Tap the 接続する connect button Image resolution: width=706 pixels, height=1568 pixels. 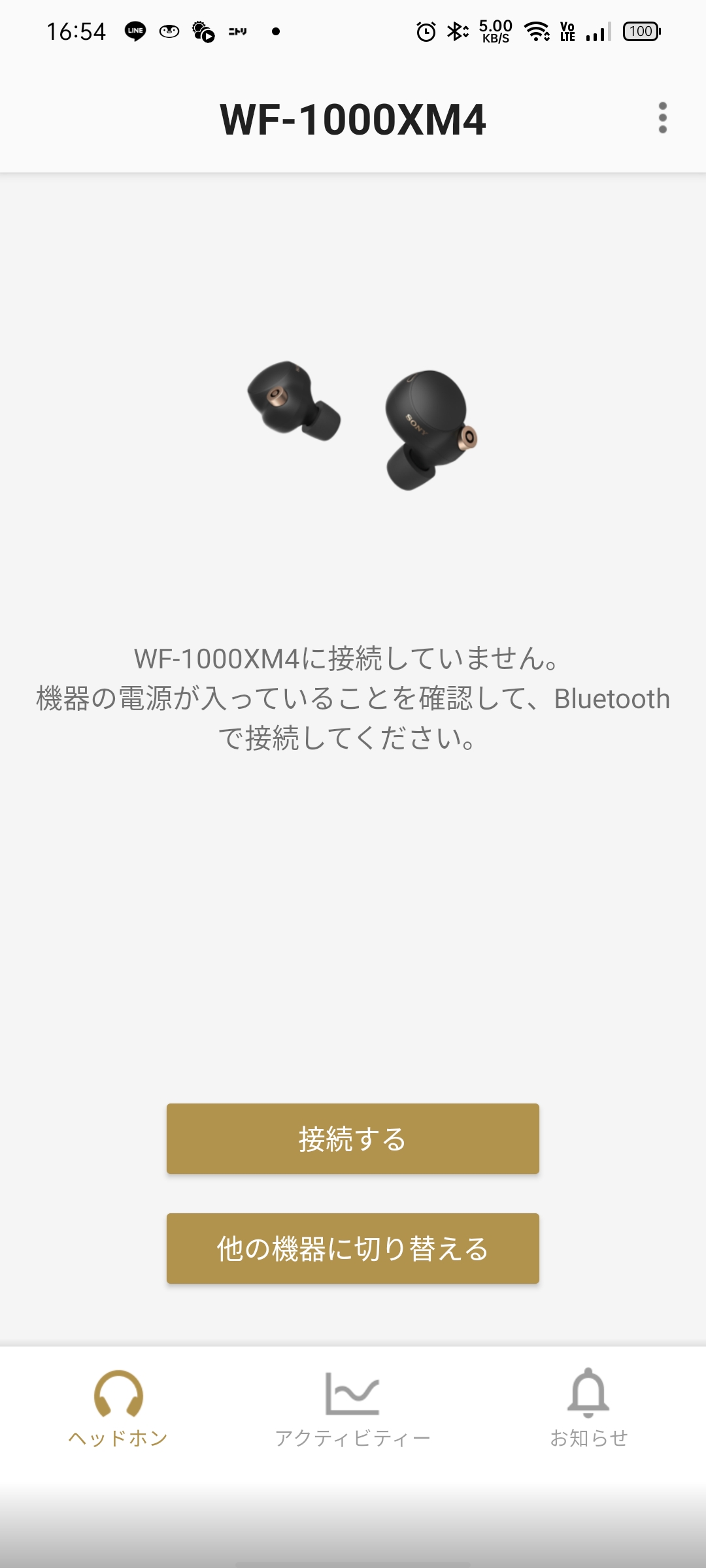point(353,1139)
